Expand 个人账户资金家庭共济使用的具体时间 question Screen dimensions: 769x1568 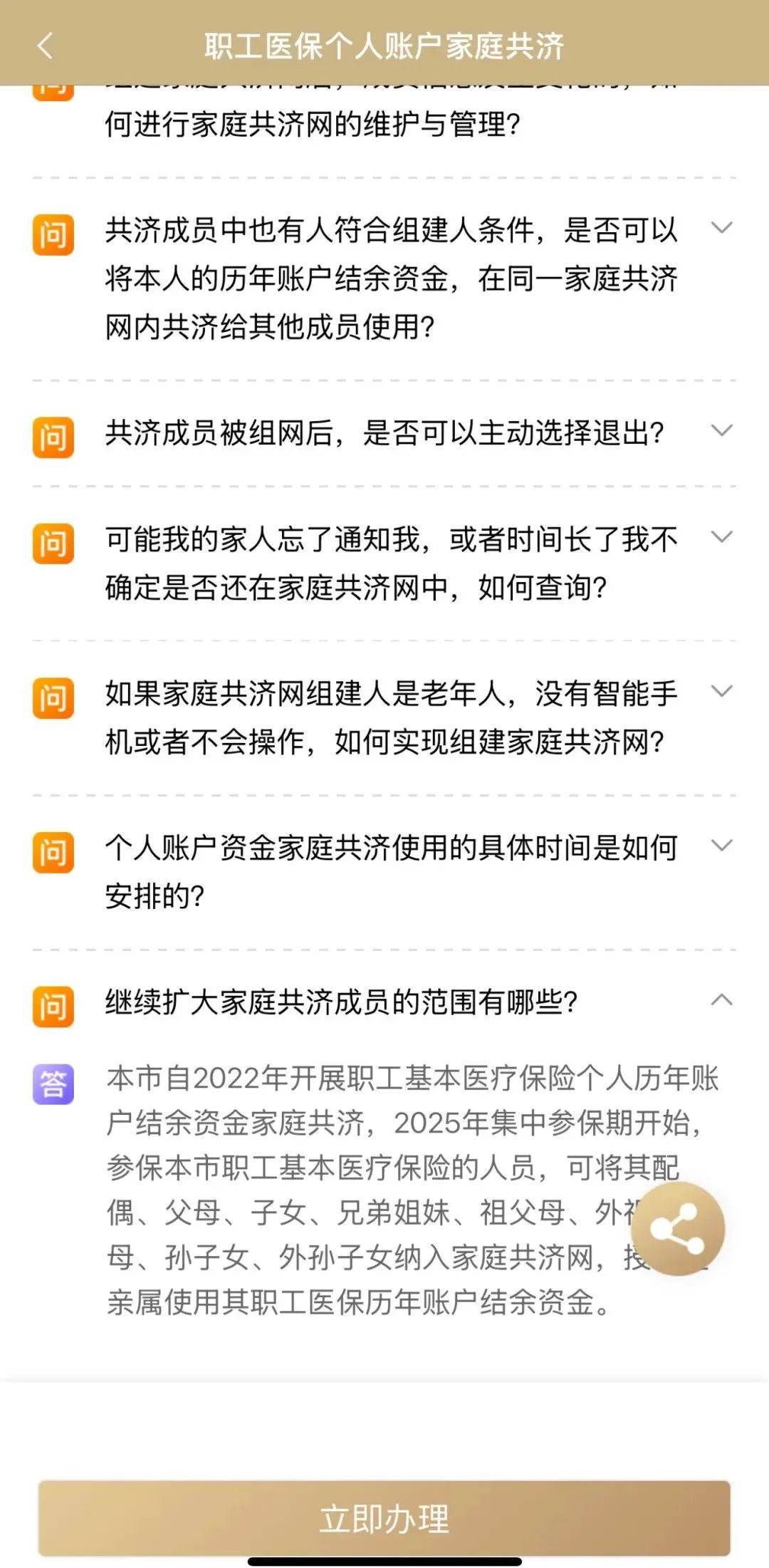(721, 846)
